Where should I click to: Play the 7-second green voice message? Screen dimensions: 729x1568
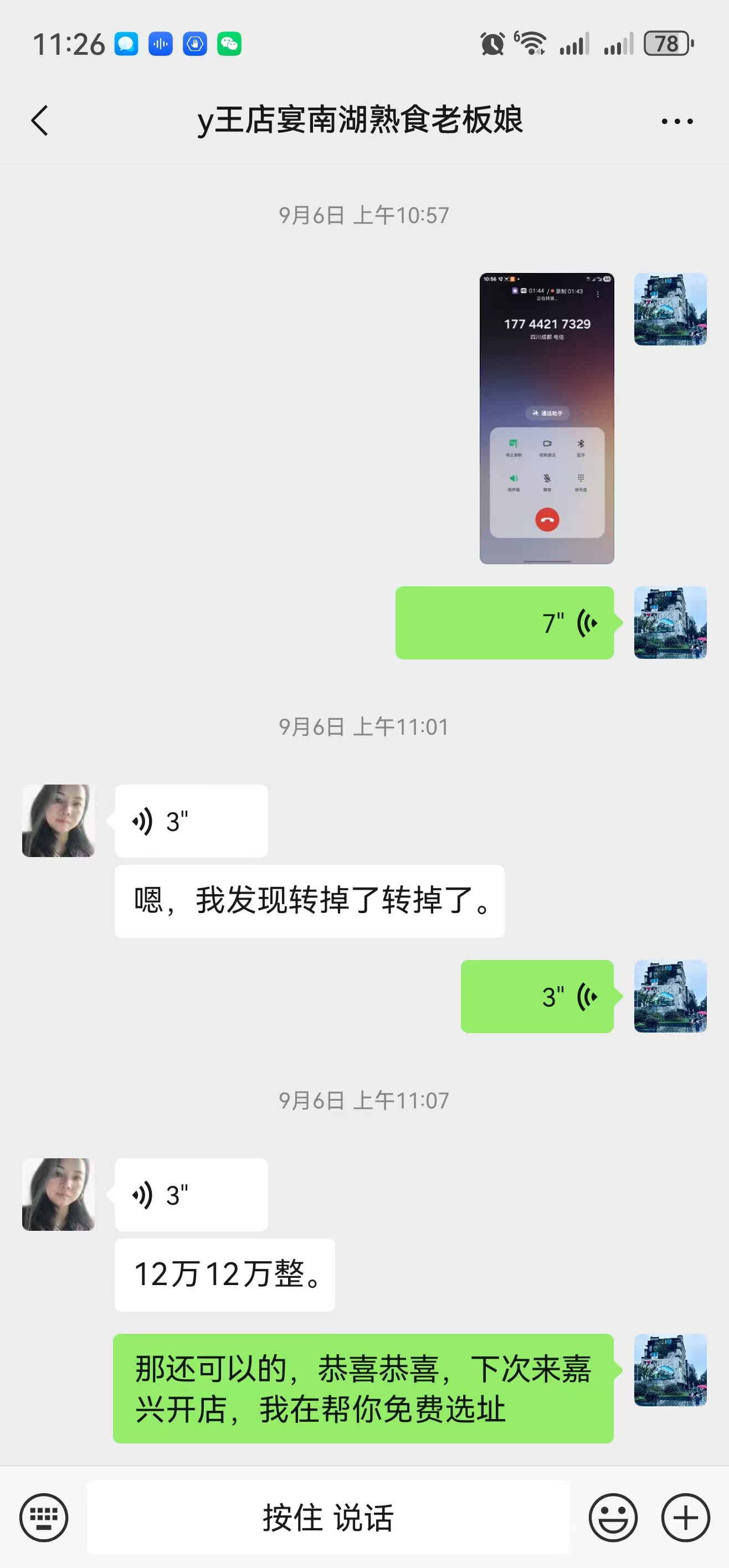(x=506, y=622)
